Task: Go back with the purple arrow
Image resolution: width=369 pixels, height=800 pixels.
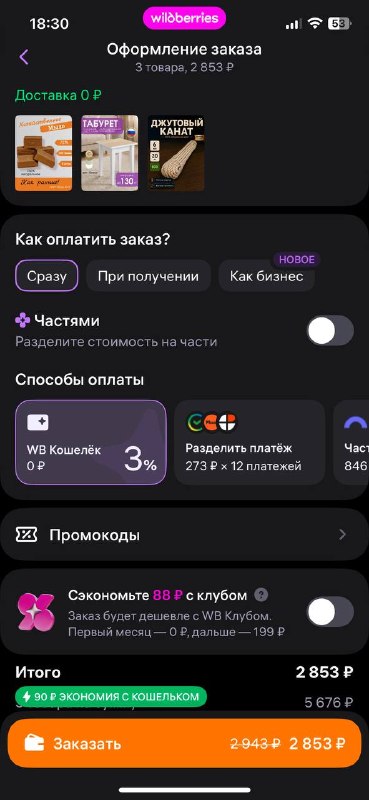Action: pyautogui.click(x=23, y=57)
